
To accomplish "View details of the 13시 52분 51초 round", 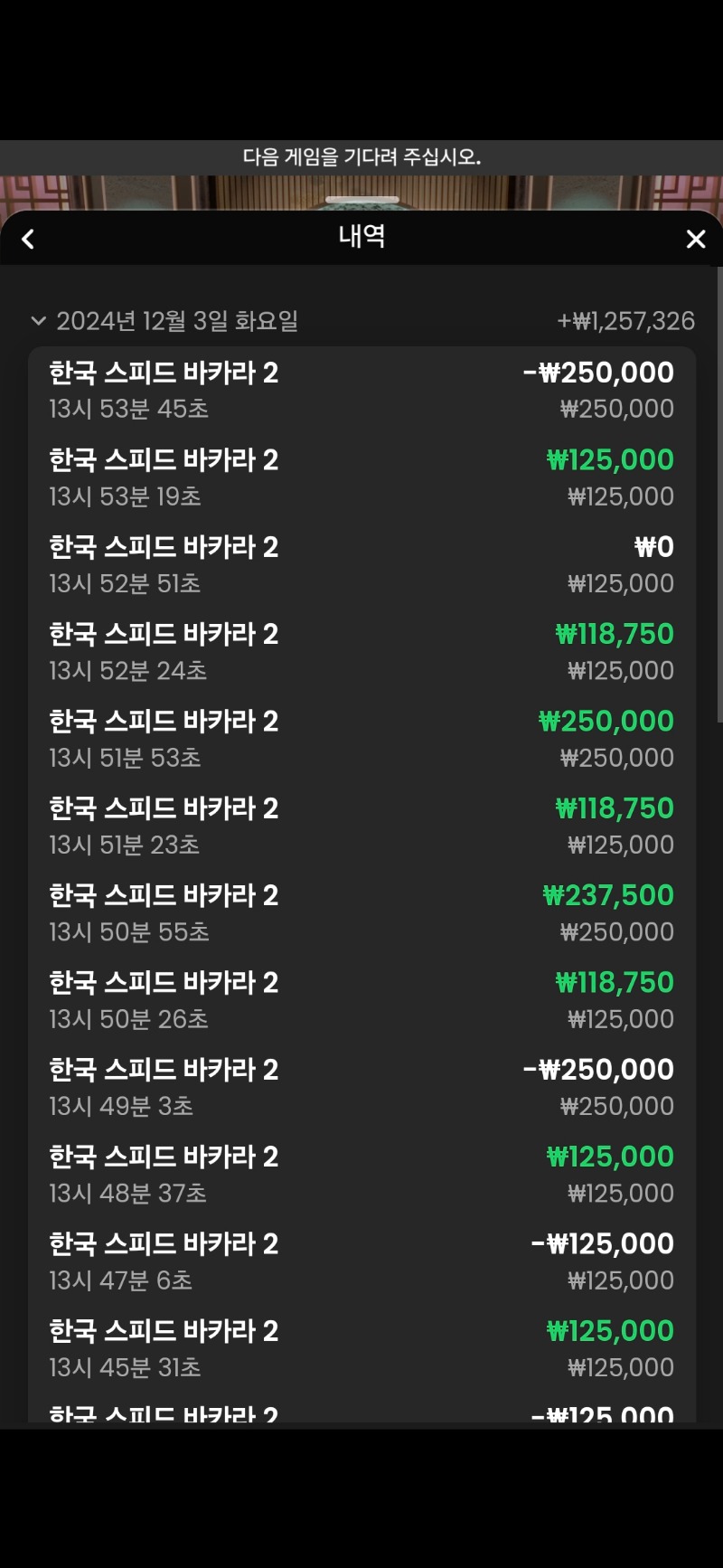I will point(361,564).
